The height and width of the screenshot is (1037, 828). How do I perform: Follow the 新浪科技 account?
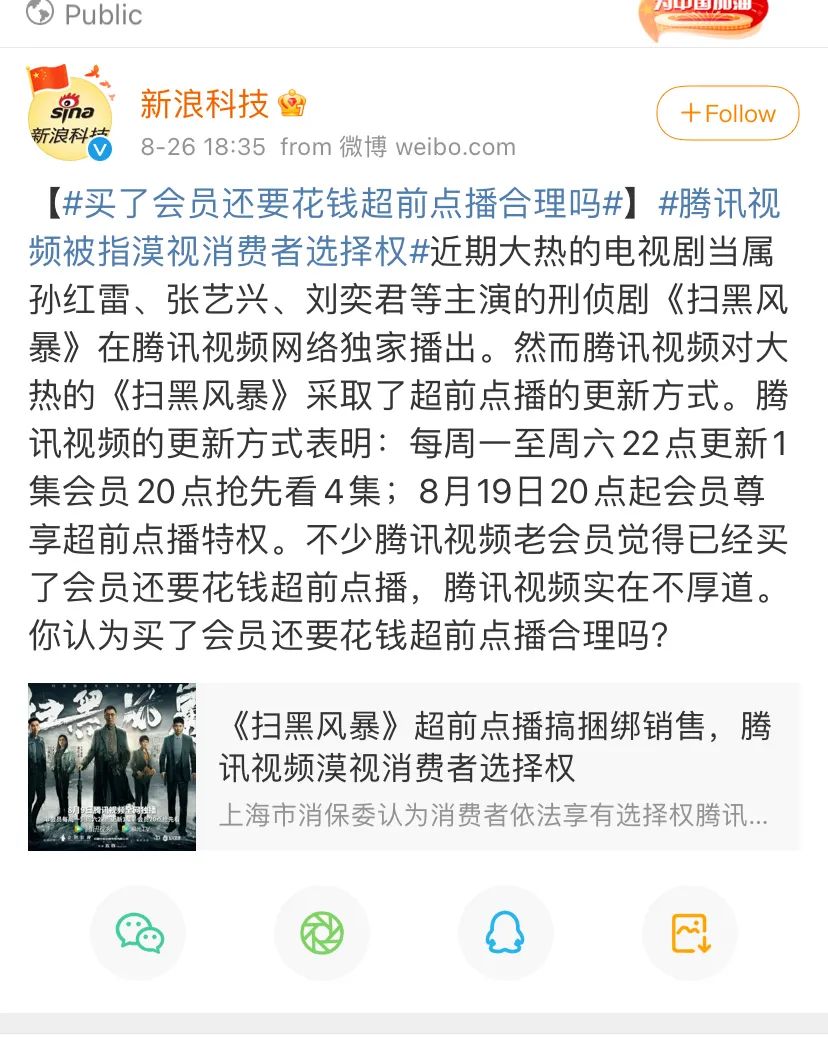coord(727,113)
